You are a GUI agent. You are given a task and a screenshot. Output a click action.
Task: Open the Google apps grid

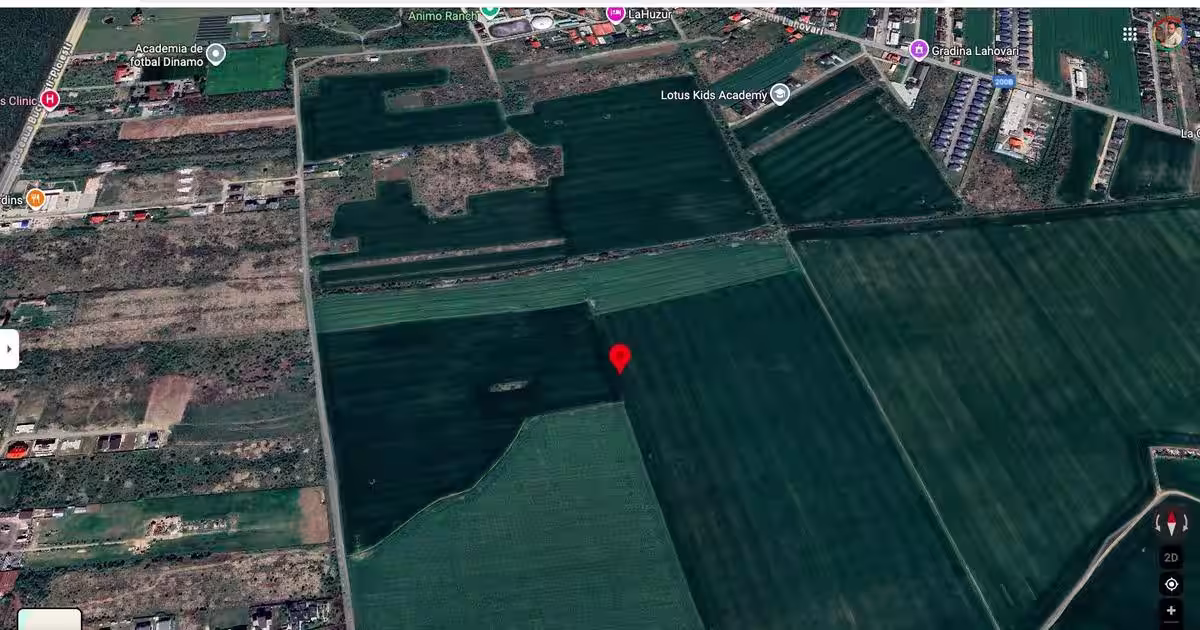point(1129,34)
